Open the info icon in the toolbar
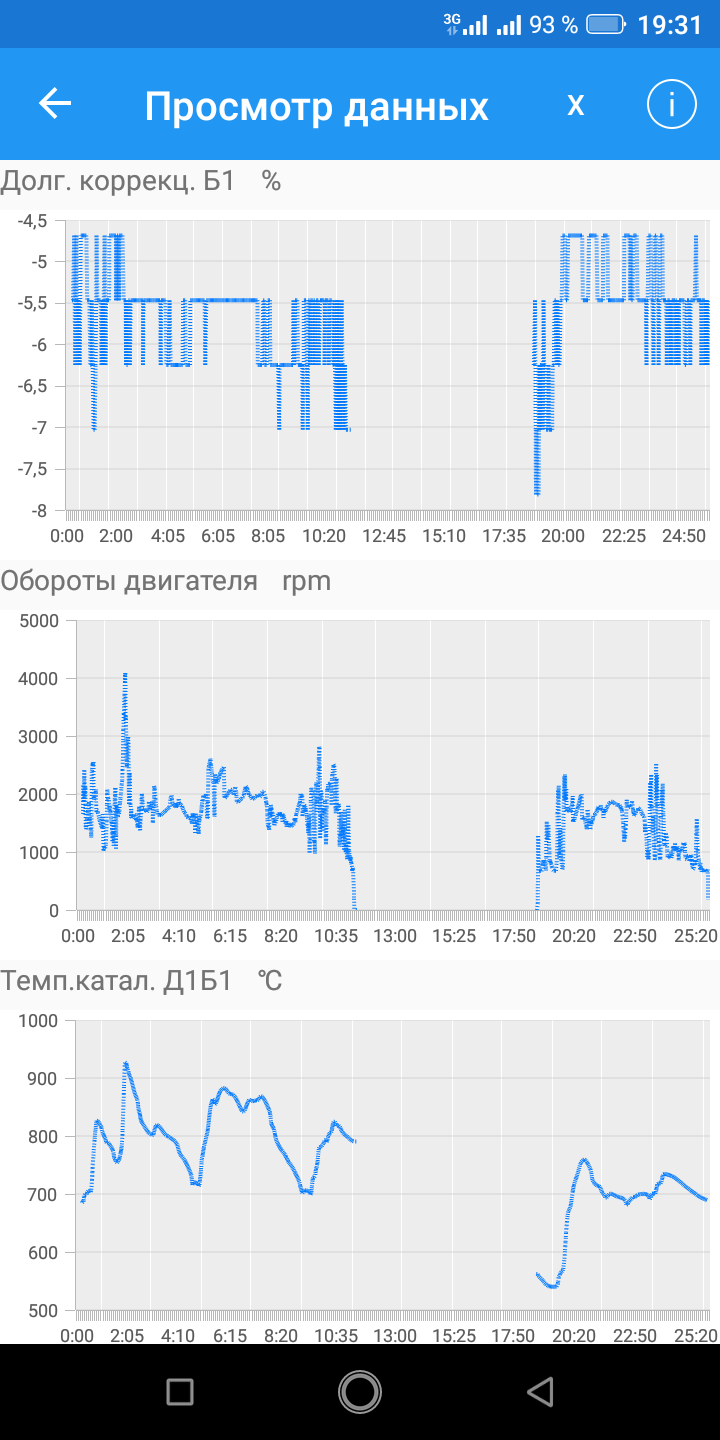This screenshot has height=1440, width=720. (672, 104)
